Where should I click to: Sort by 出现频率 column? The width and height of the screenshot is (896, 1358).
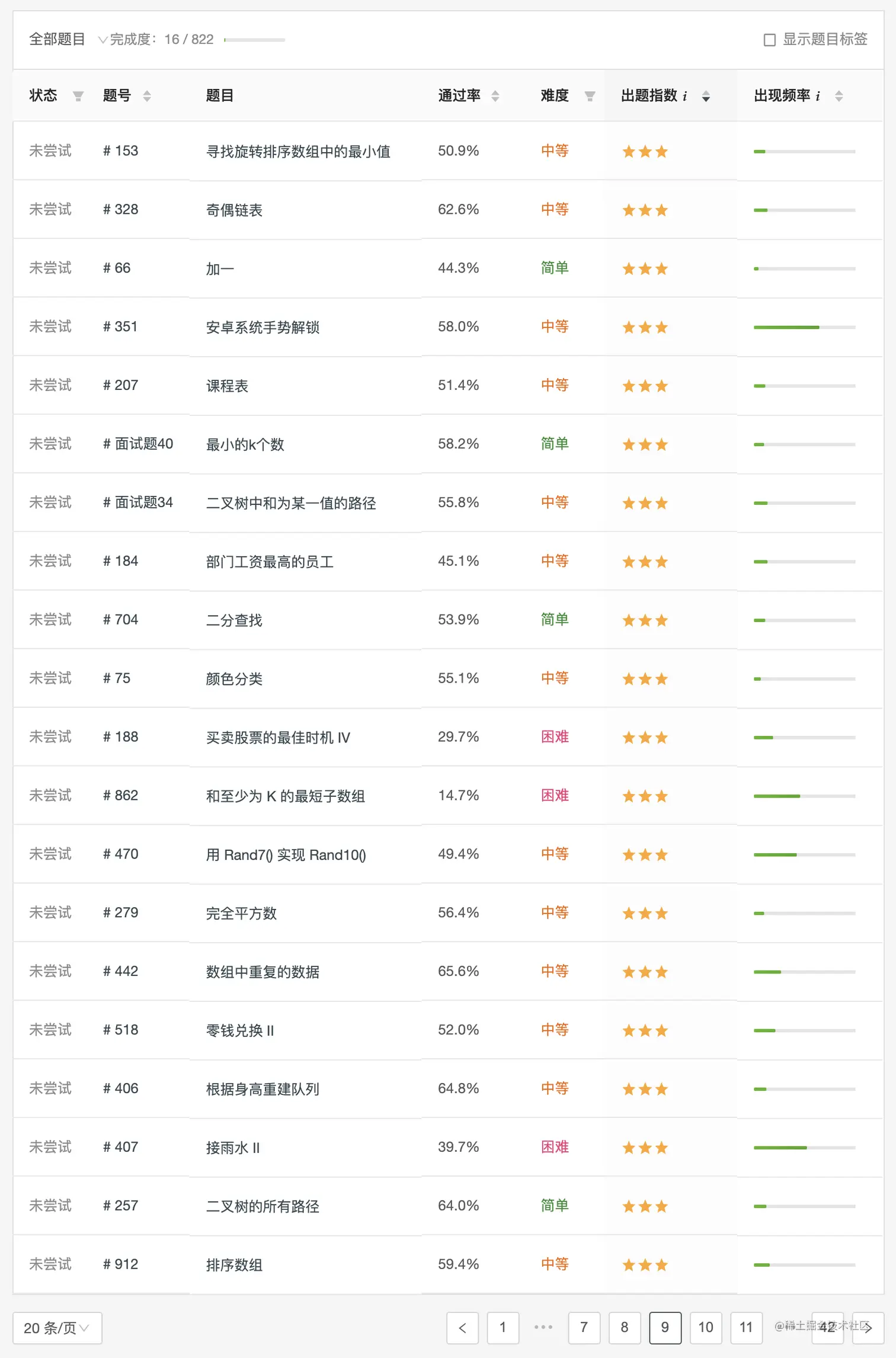839,96
